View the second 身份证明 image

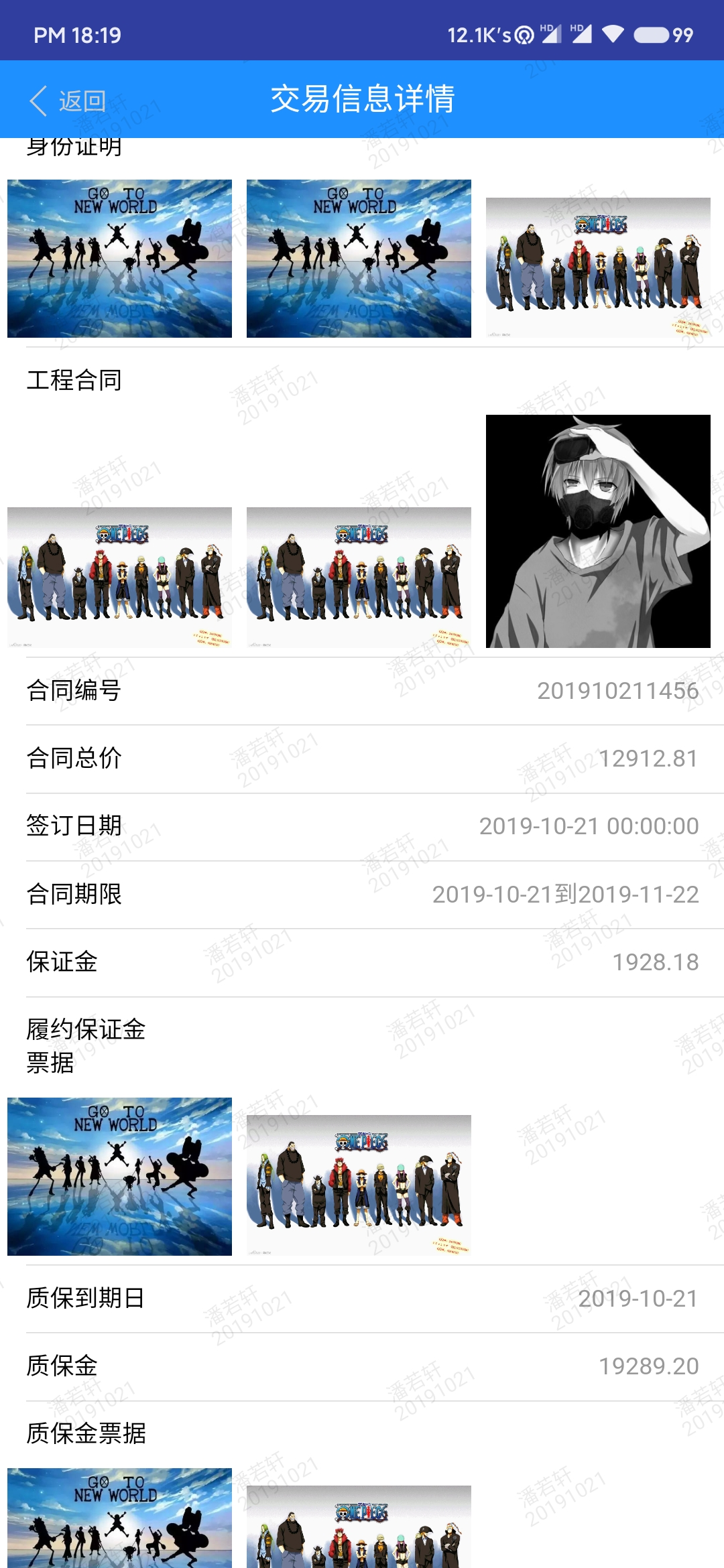pos(359,259)
